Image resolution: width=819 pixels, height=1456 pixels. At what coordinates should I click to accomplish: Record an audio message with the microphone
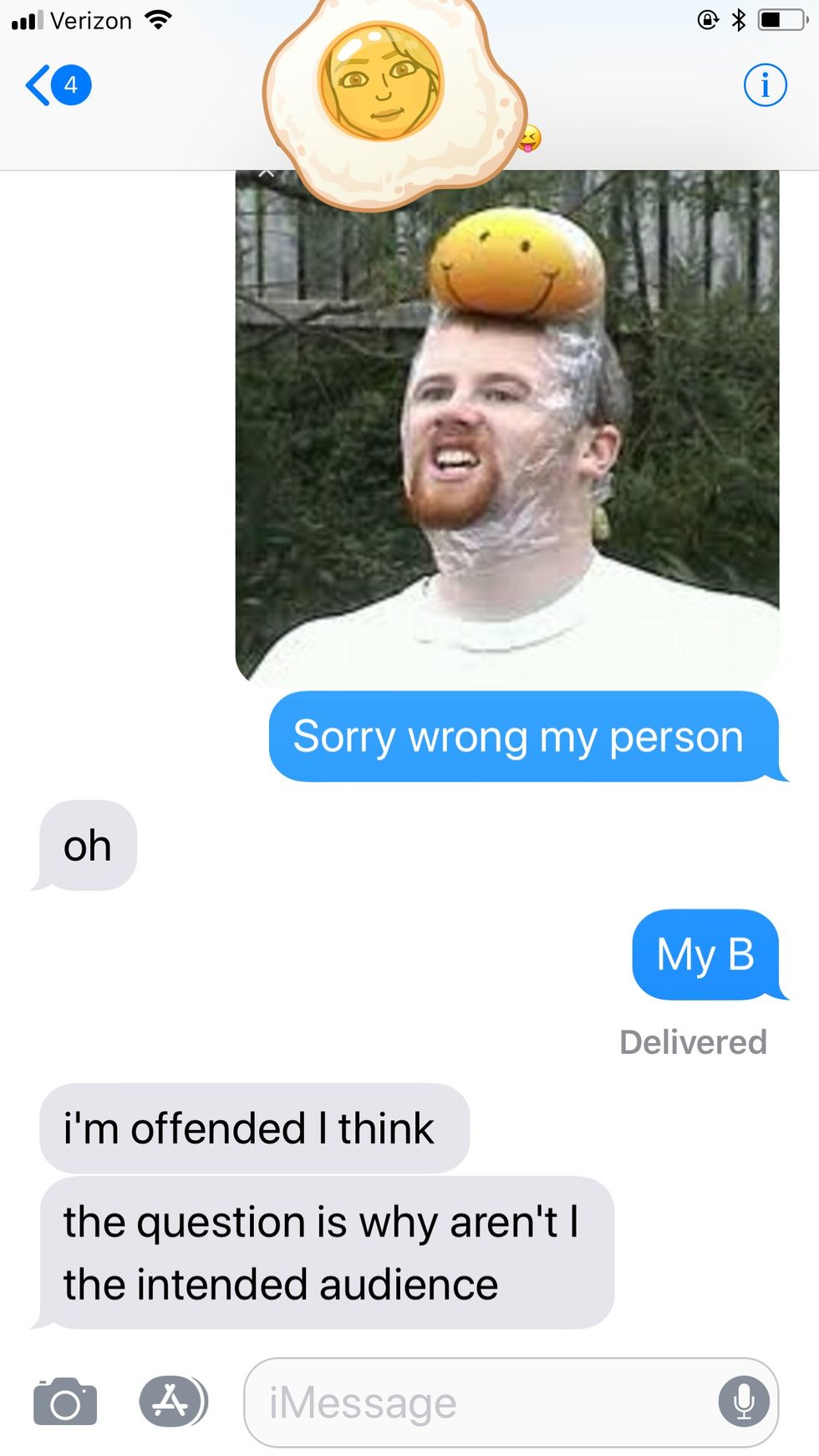[x=743, y=1402]
